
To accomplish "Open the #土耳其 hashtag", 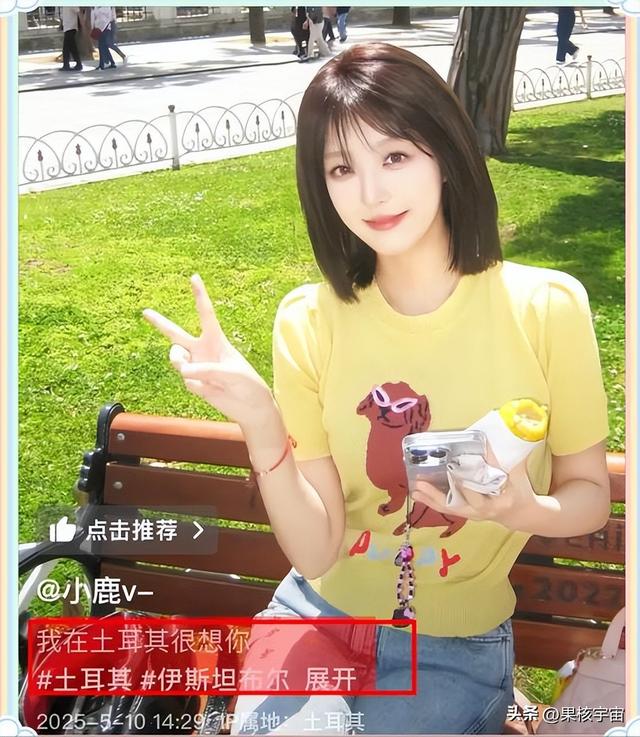I will (x=84, y=680).
